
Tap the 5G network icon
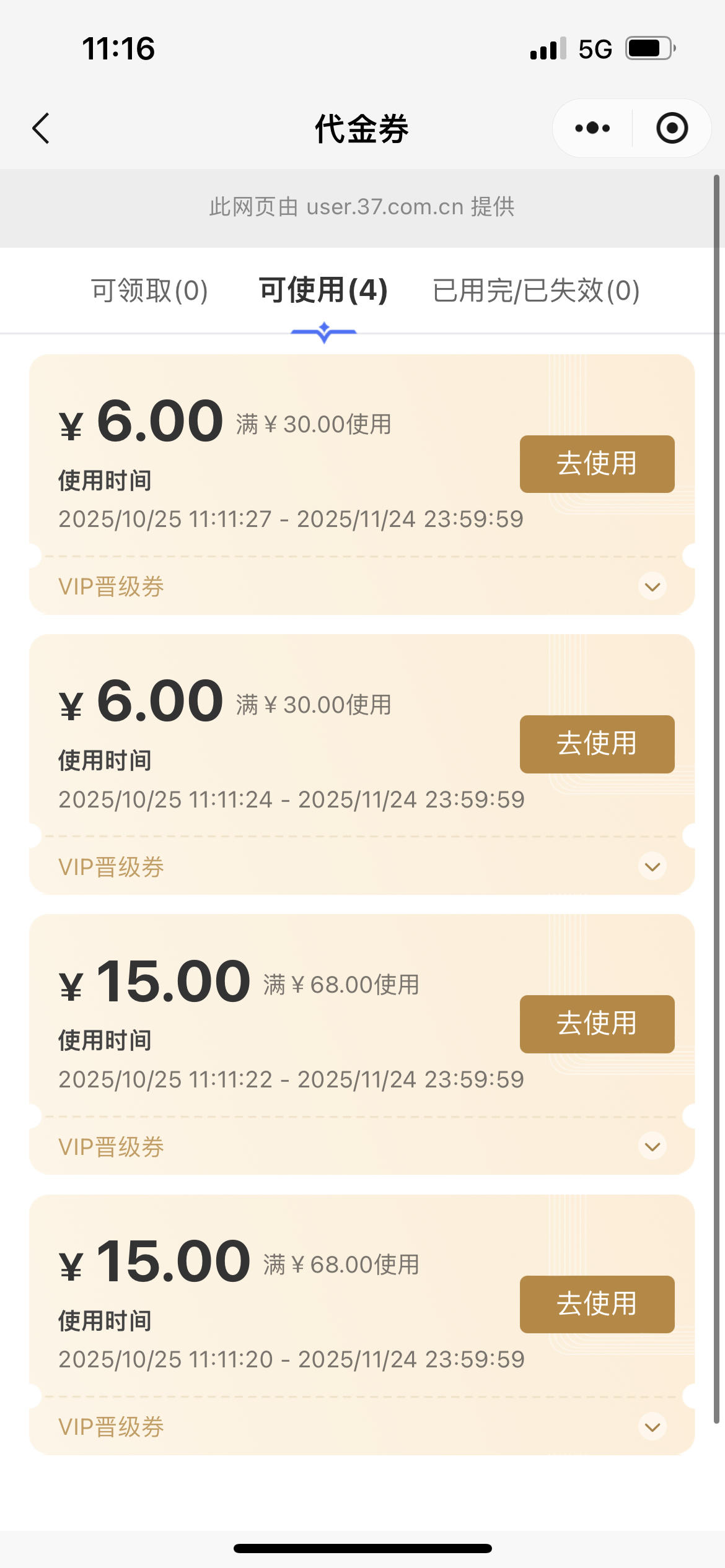coord(593,48)
